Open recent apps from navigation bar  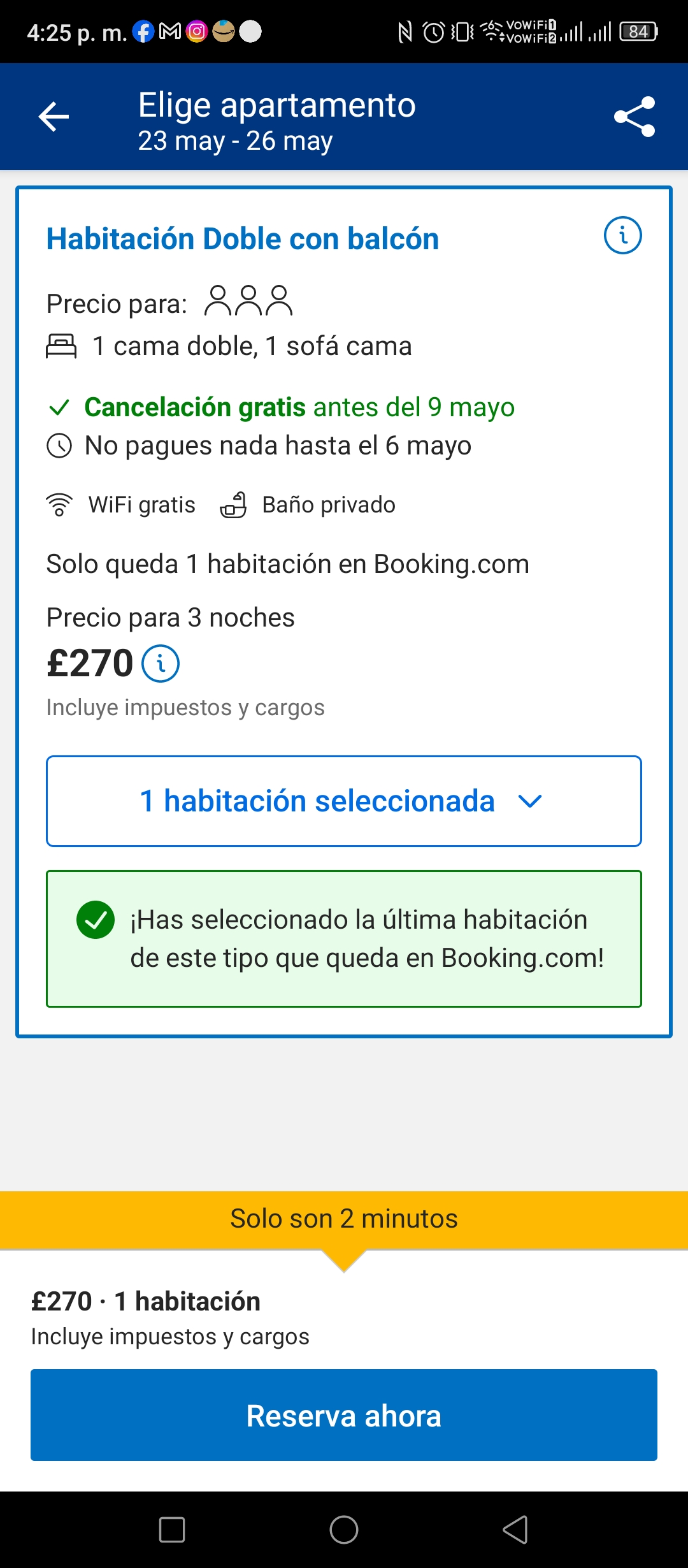pyautogui.click(x=172, y=1530)
